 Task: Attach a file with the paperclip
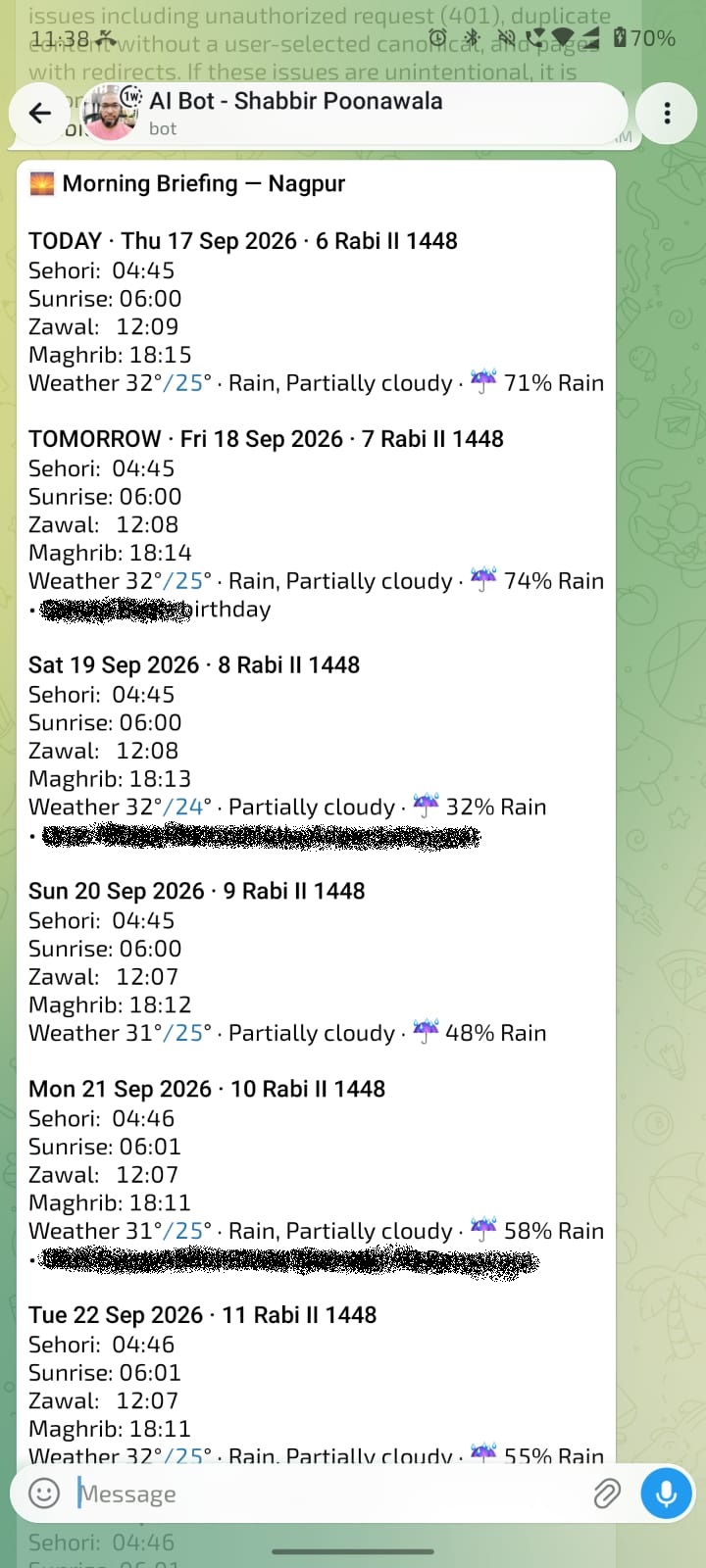coord(607,1494)
